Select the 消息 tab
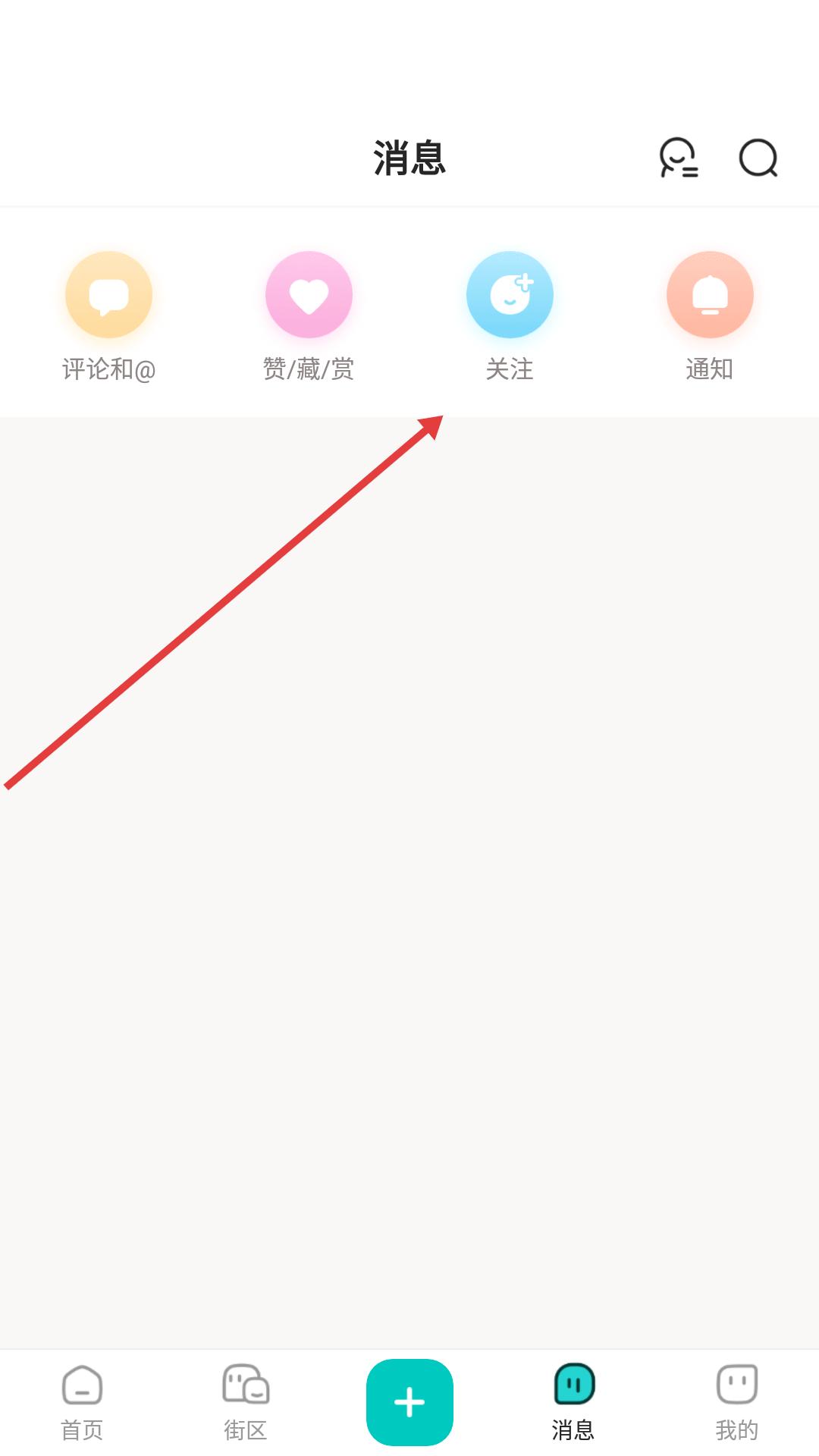 click(573, 1403)
